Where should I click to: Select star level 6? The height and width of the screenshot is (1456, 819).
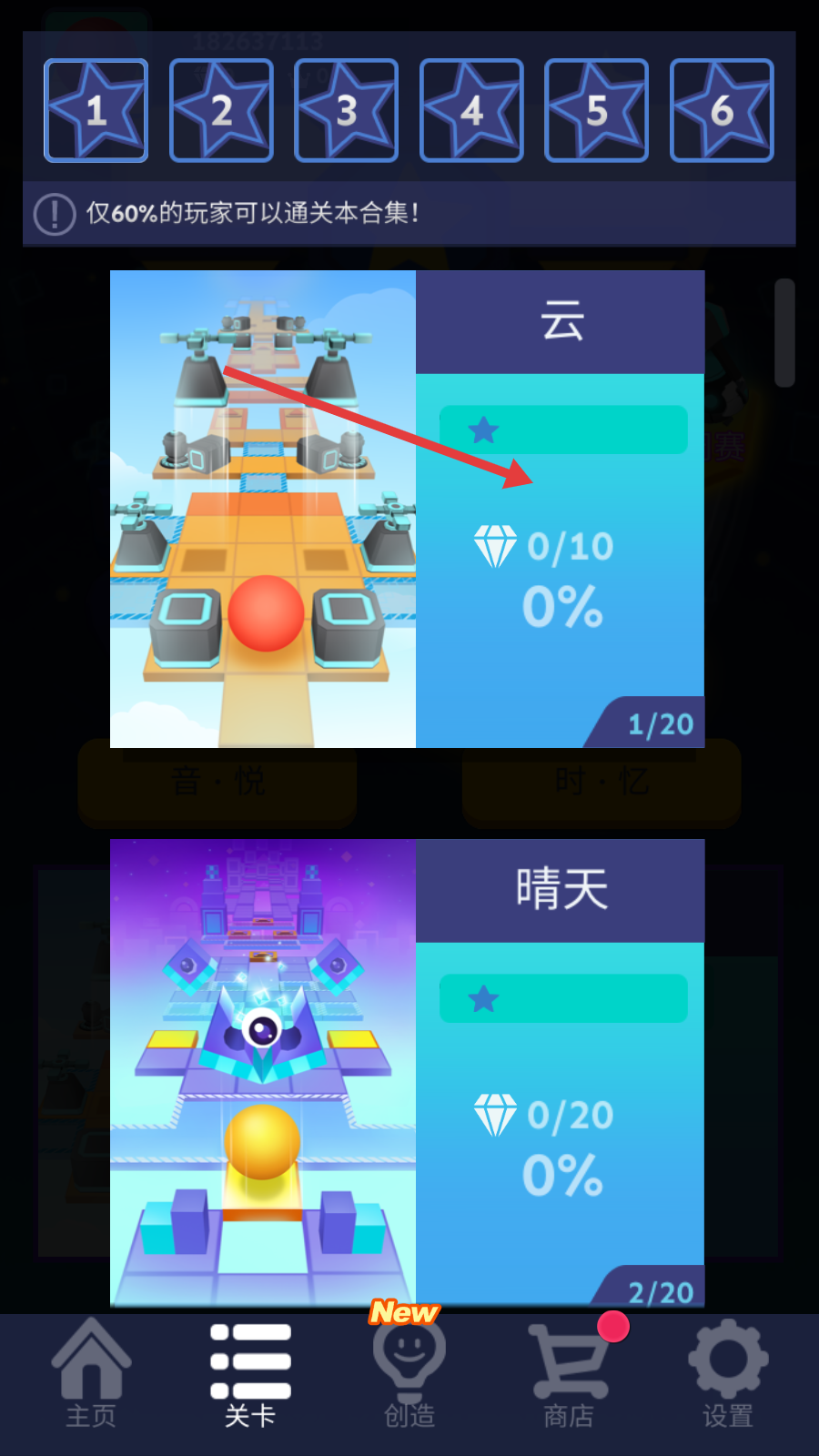(x=722, y=110)
